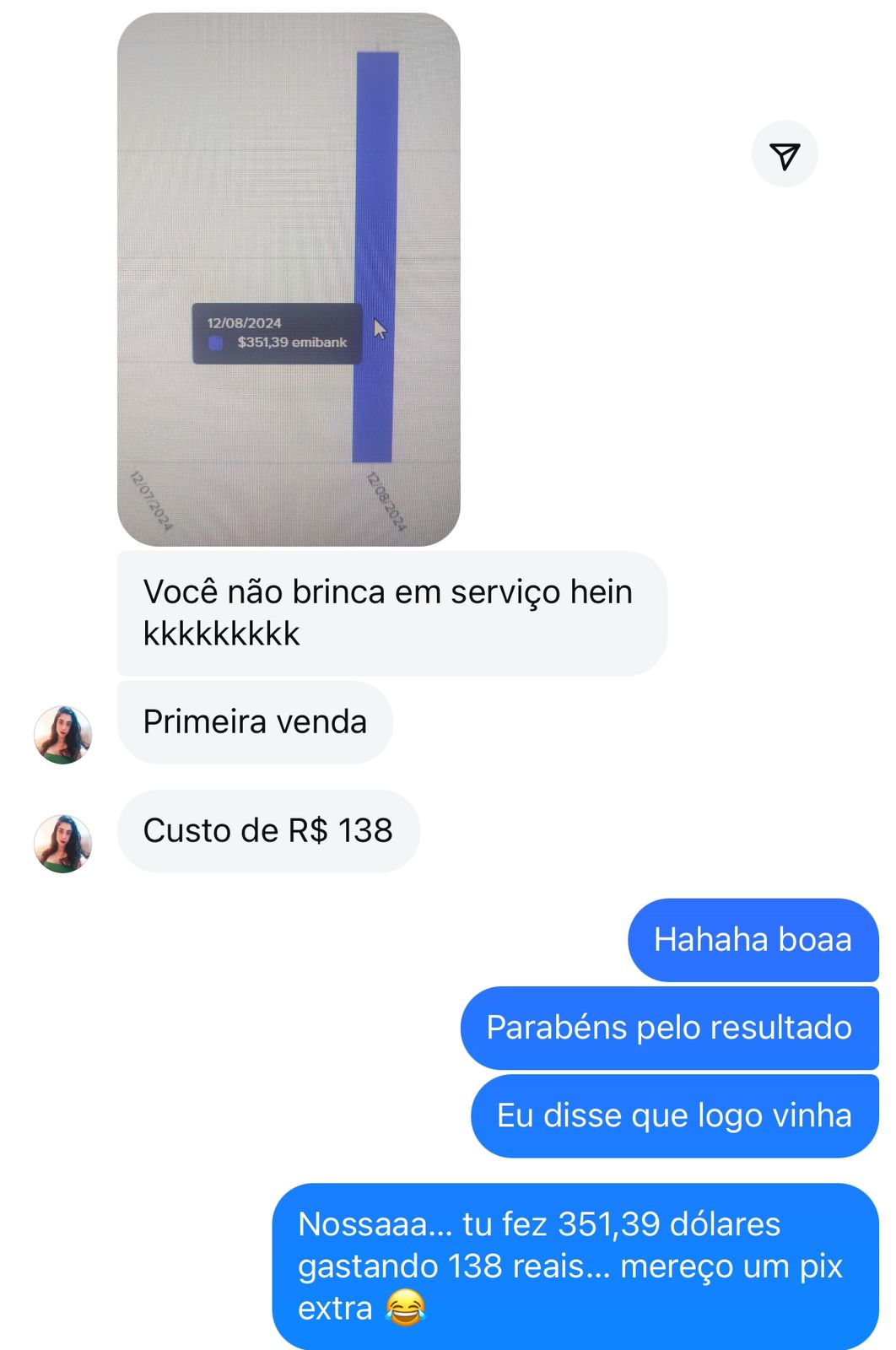Viewport: 896px width, 1350px height.
Task: Open sender's avatar beside "Primeira venda"
Action: coord(62,735)
